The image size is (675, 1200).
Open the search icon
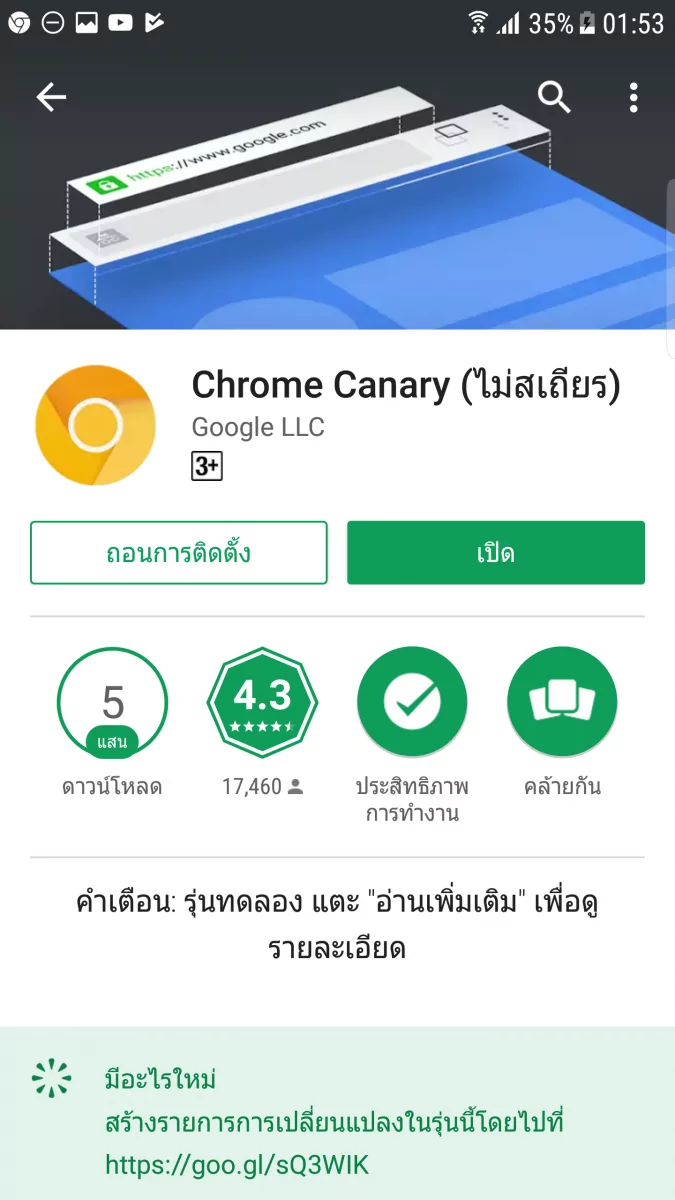pyautogui.click(x=553, y=97)
